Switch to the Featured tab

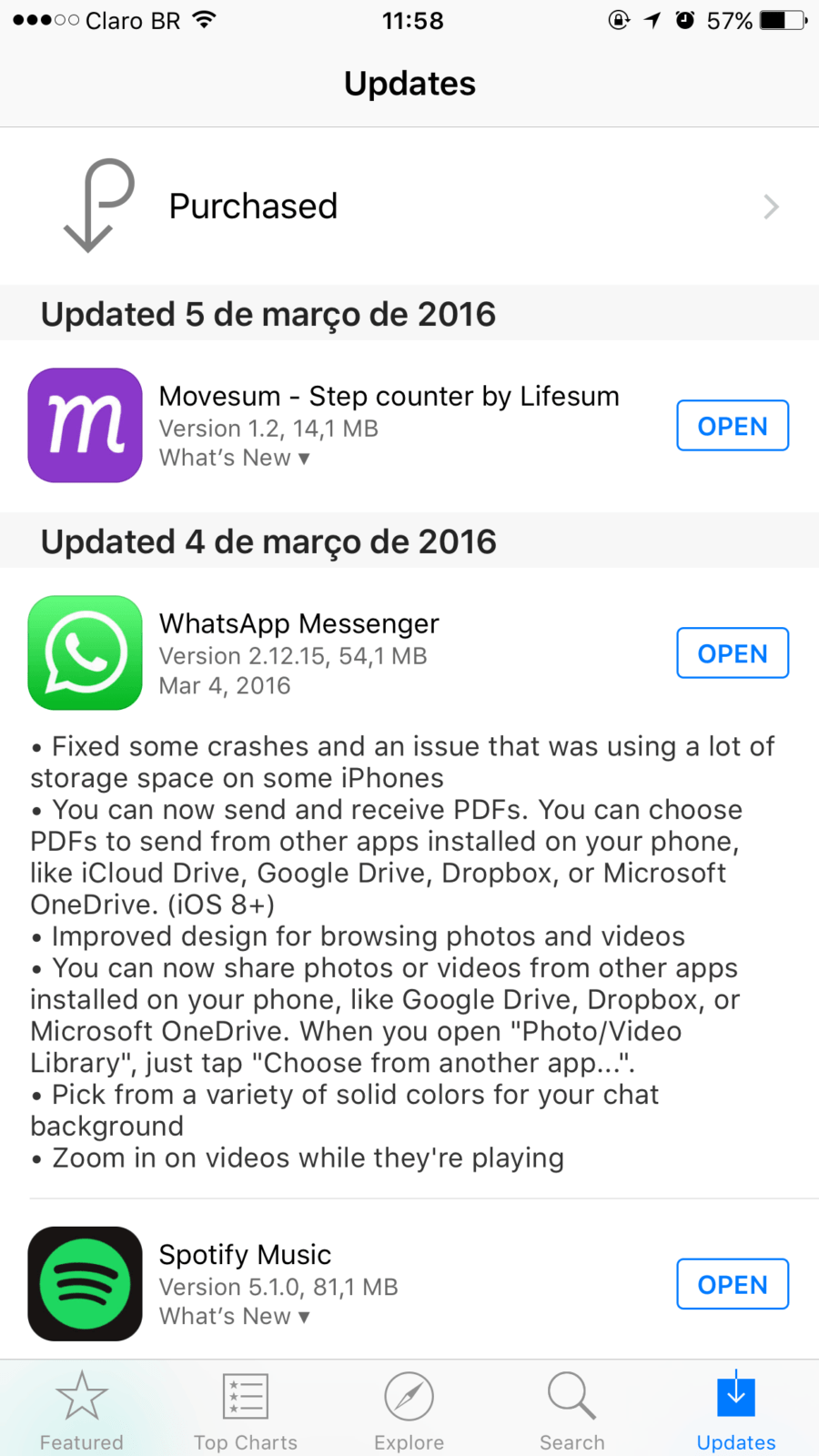pos(82,1410)
